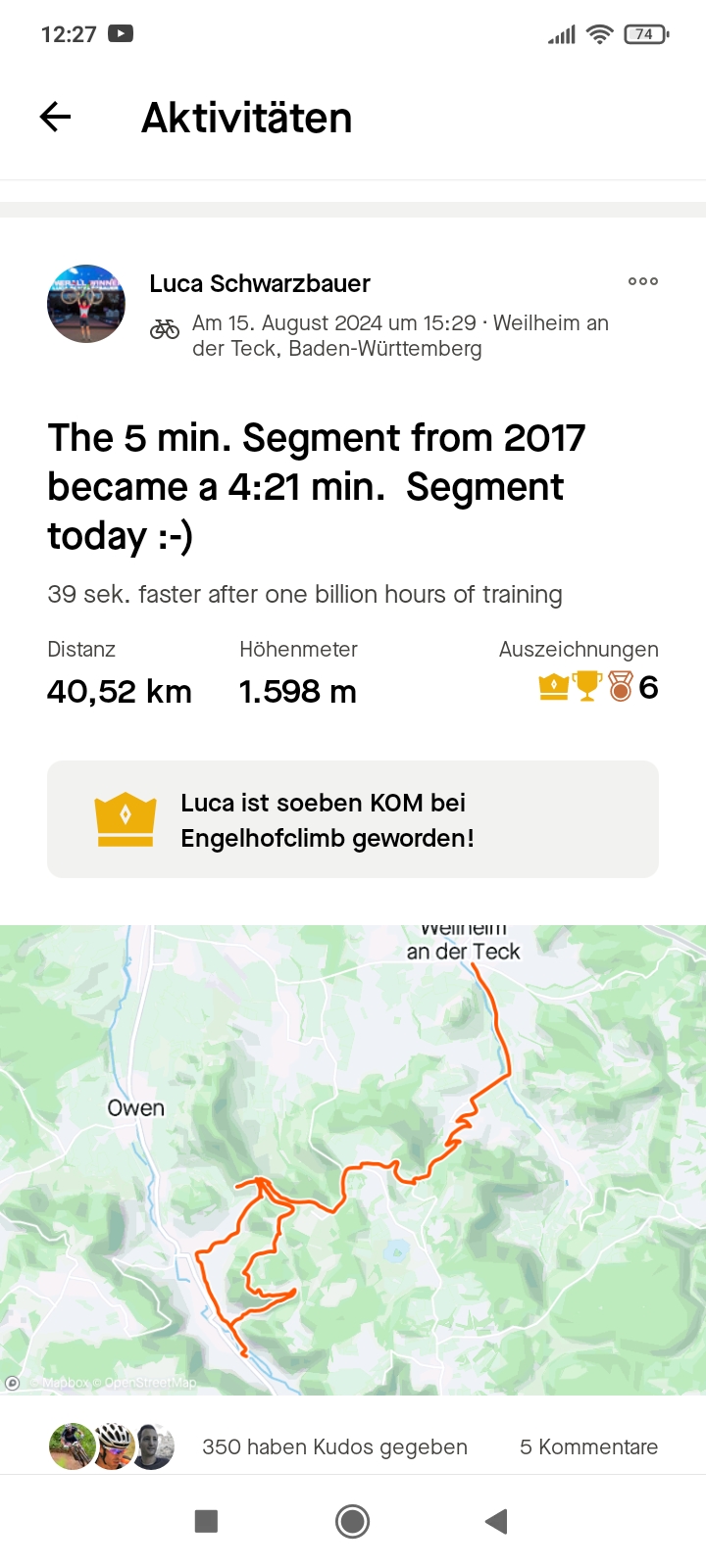Open the Engelhofclimb KOM achievement card
Viewport: 706px width, 1568px height.
pos(353,819)
